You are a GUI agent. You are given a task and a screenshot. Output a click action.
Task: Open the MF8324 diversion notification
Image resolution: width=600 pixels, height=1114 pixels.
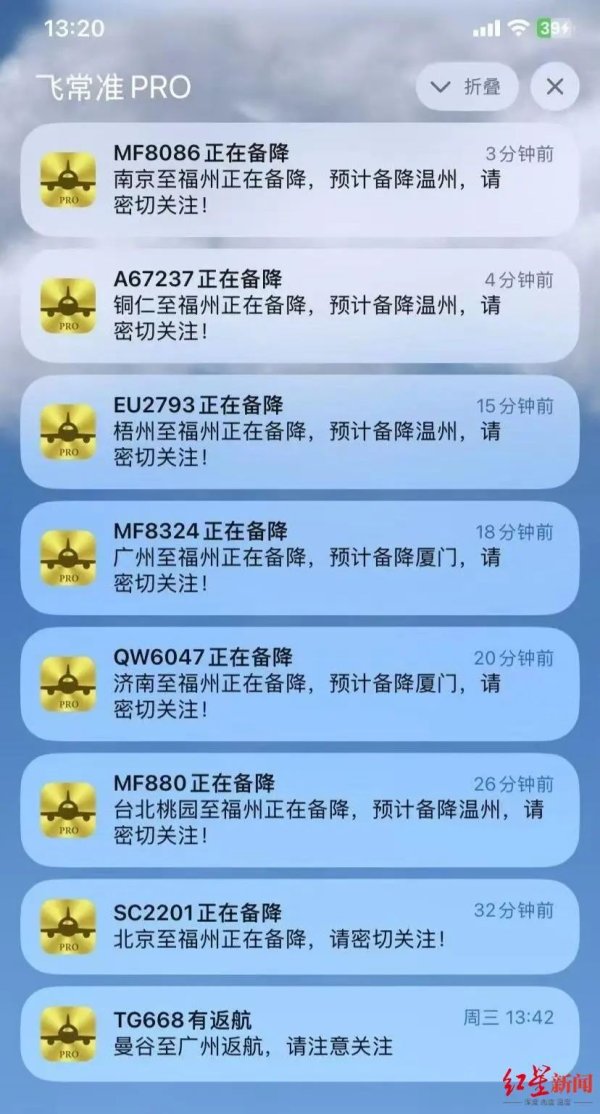300,557
